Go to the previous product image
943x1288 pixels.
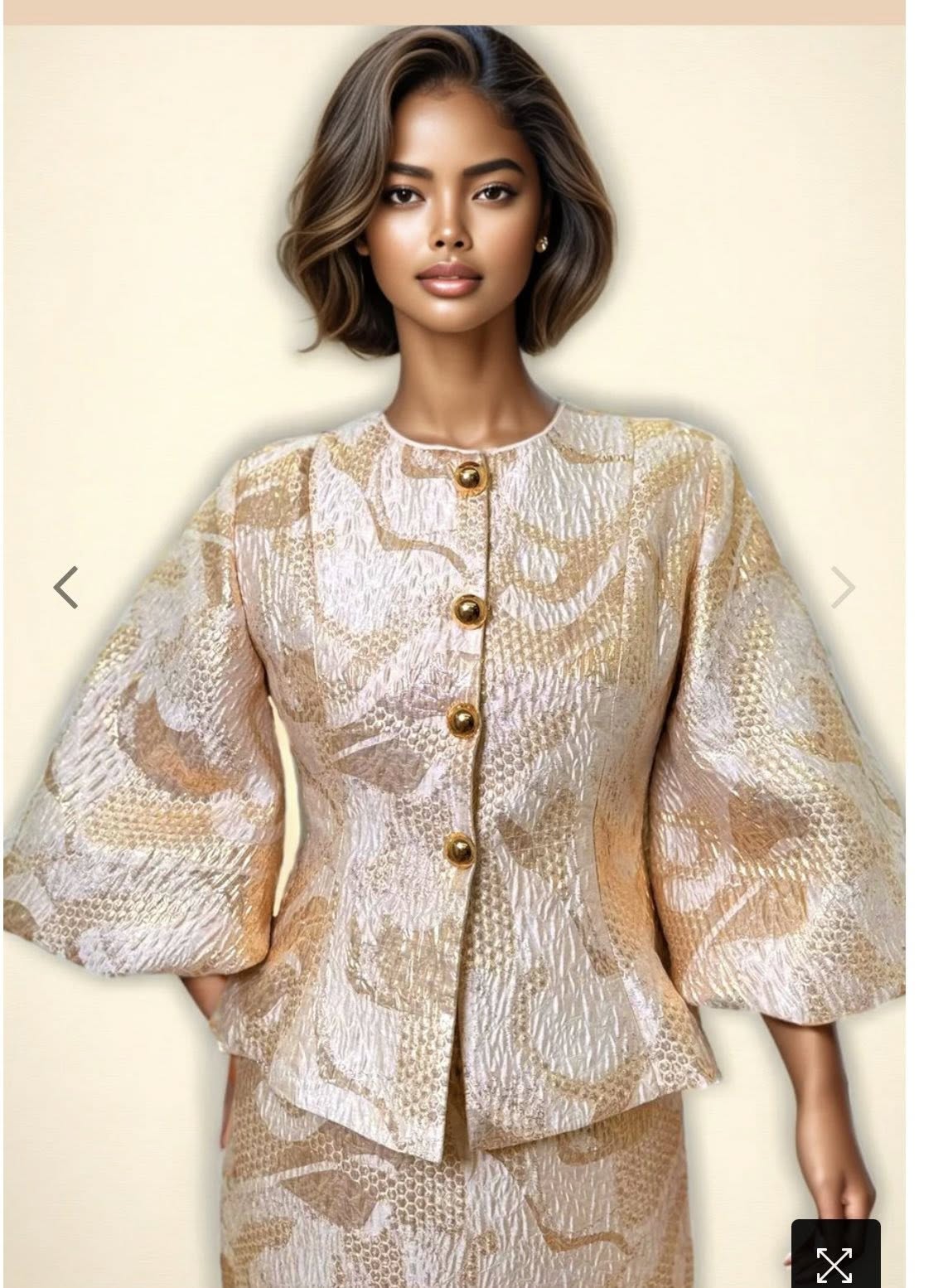pos(65,588)
